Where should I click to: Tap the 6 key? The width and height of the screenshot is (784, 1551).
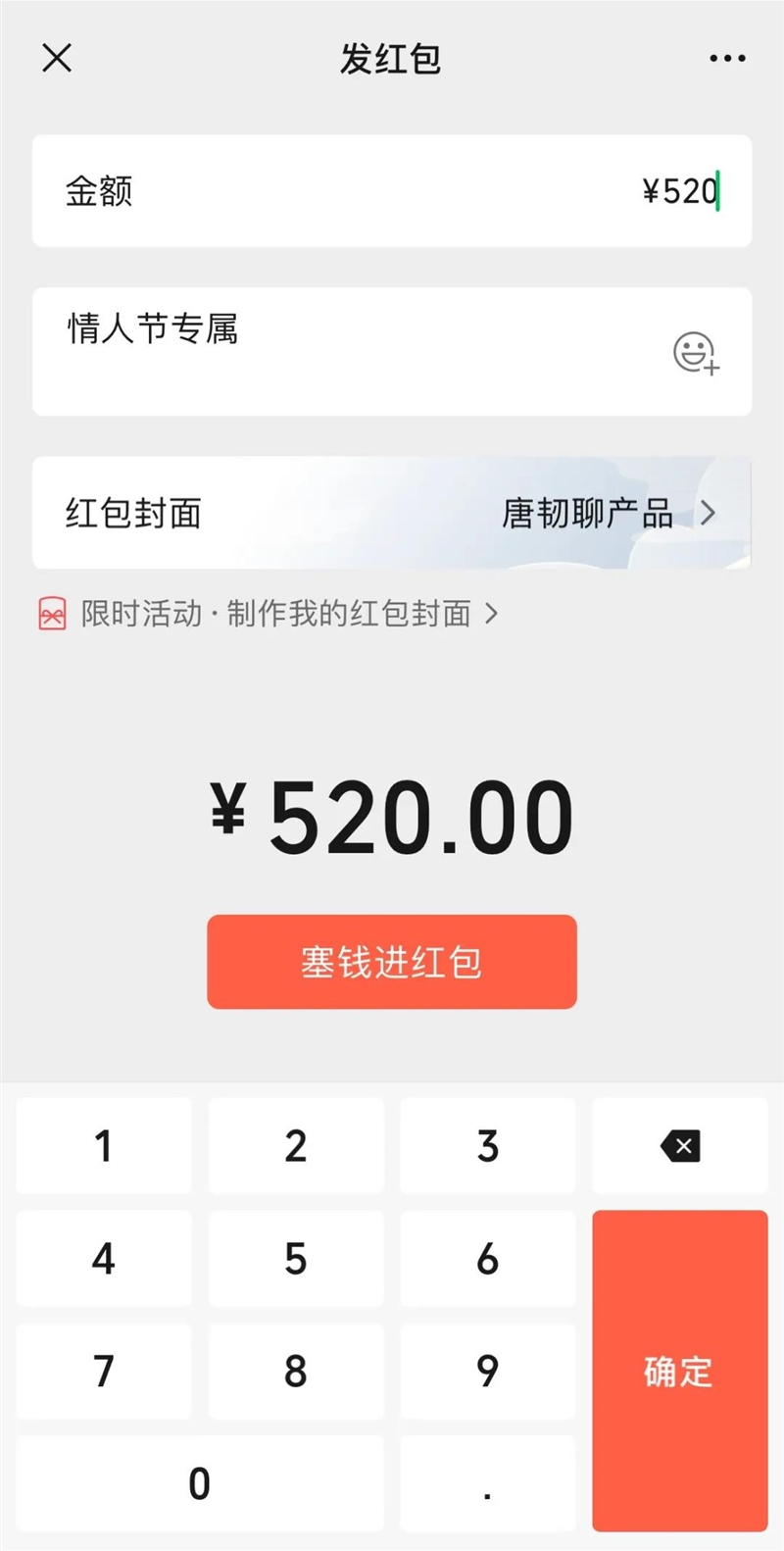pyautogui.click(x=488, y=1259)
